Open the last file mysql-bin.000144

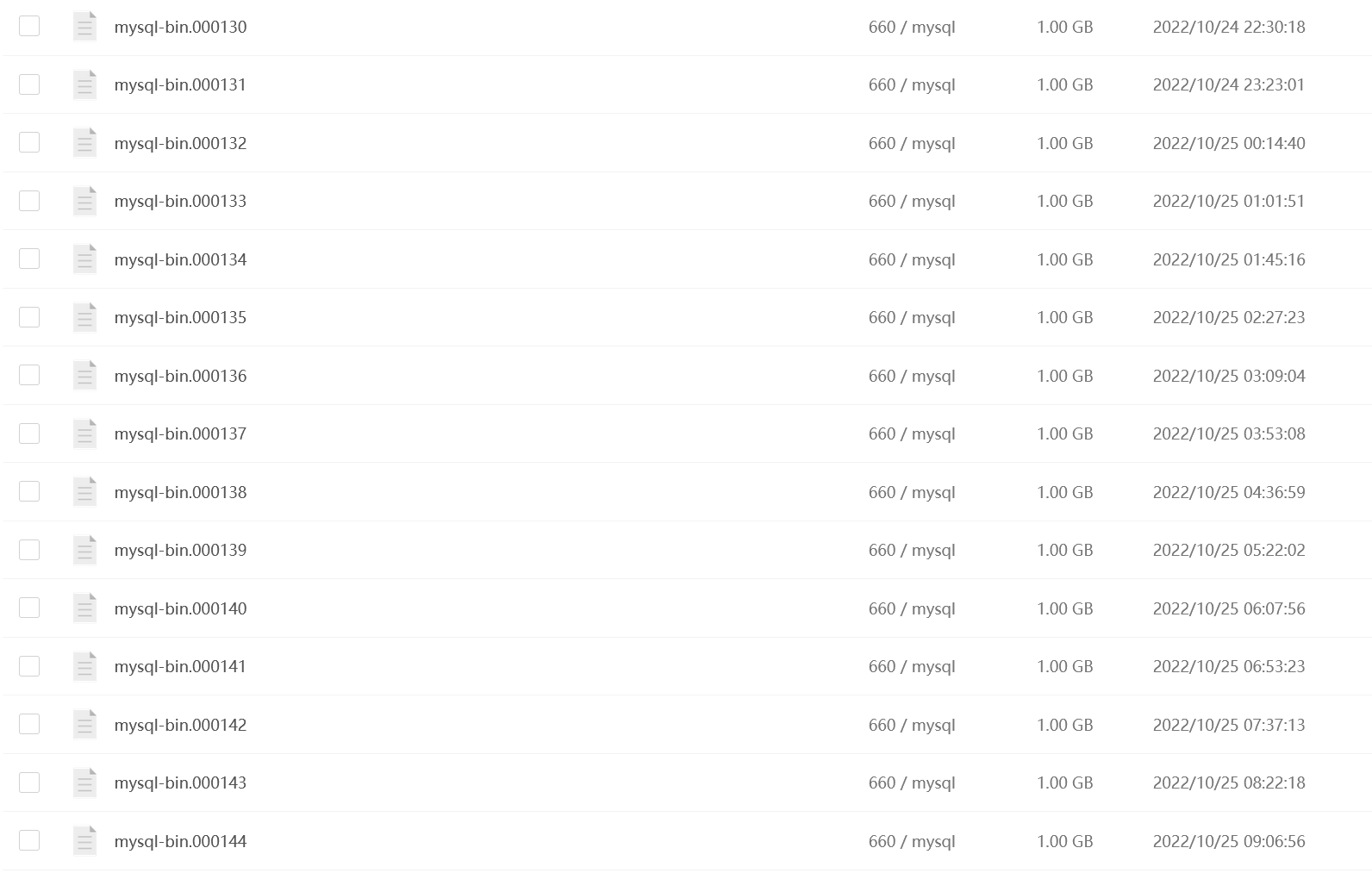point(180,841)
